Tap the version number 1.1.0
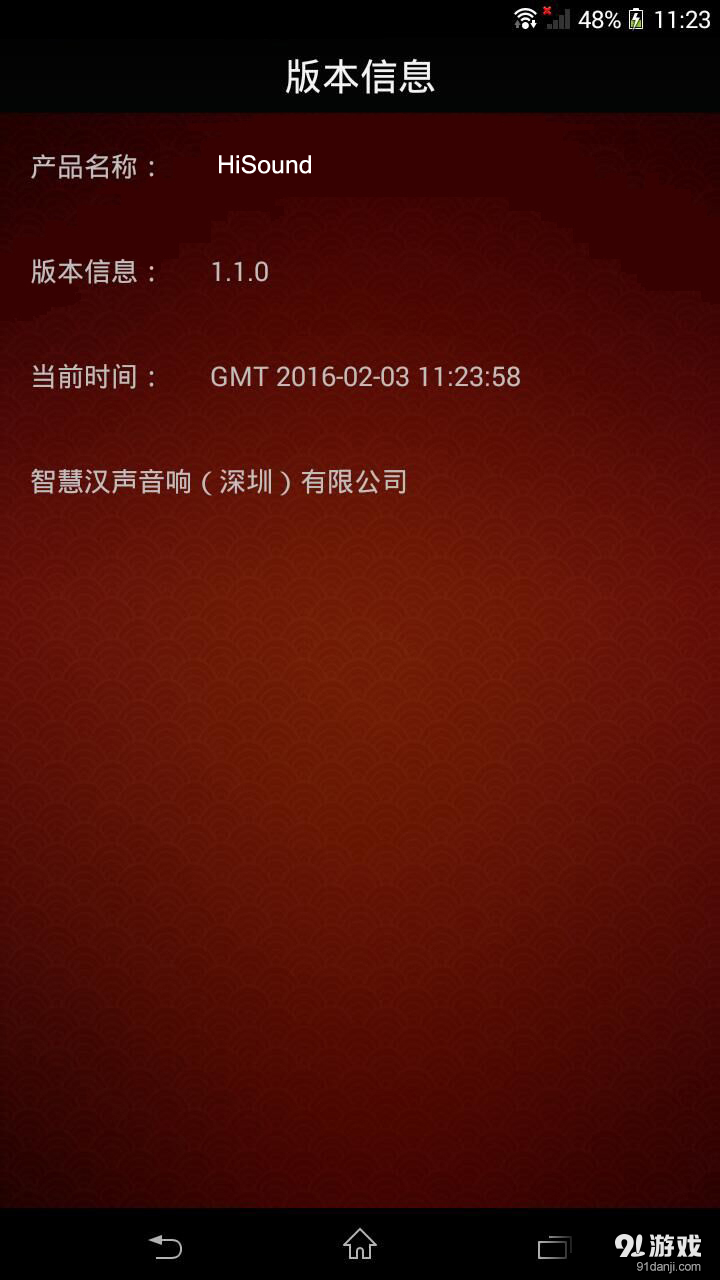The height and width of the screenshot is (1280, 720). tap(239, 271)
